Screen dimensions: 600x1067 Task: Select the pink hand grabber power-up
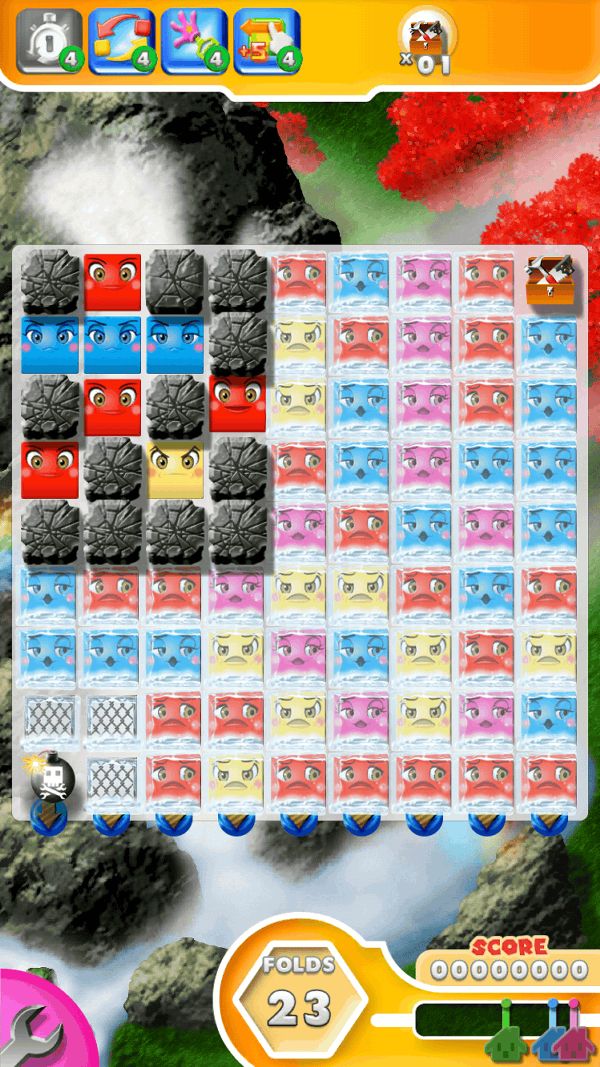click(193, 41)
